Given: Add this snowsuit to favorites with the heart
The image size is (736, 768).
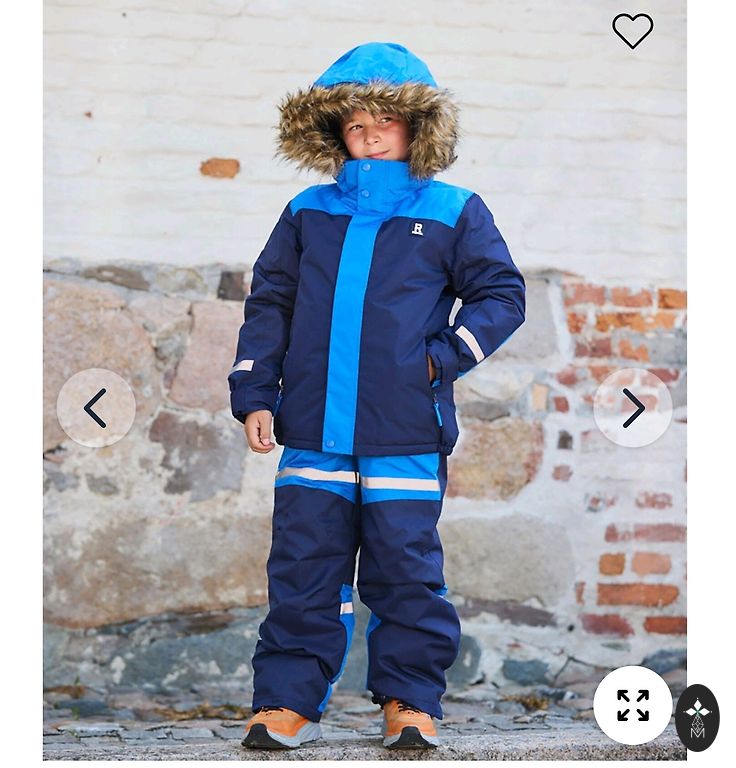Looking at the screenshot, I should pyautogui.click(x=632, y=31).
